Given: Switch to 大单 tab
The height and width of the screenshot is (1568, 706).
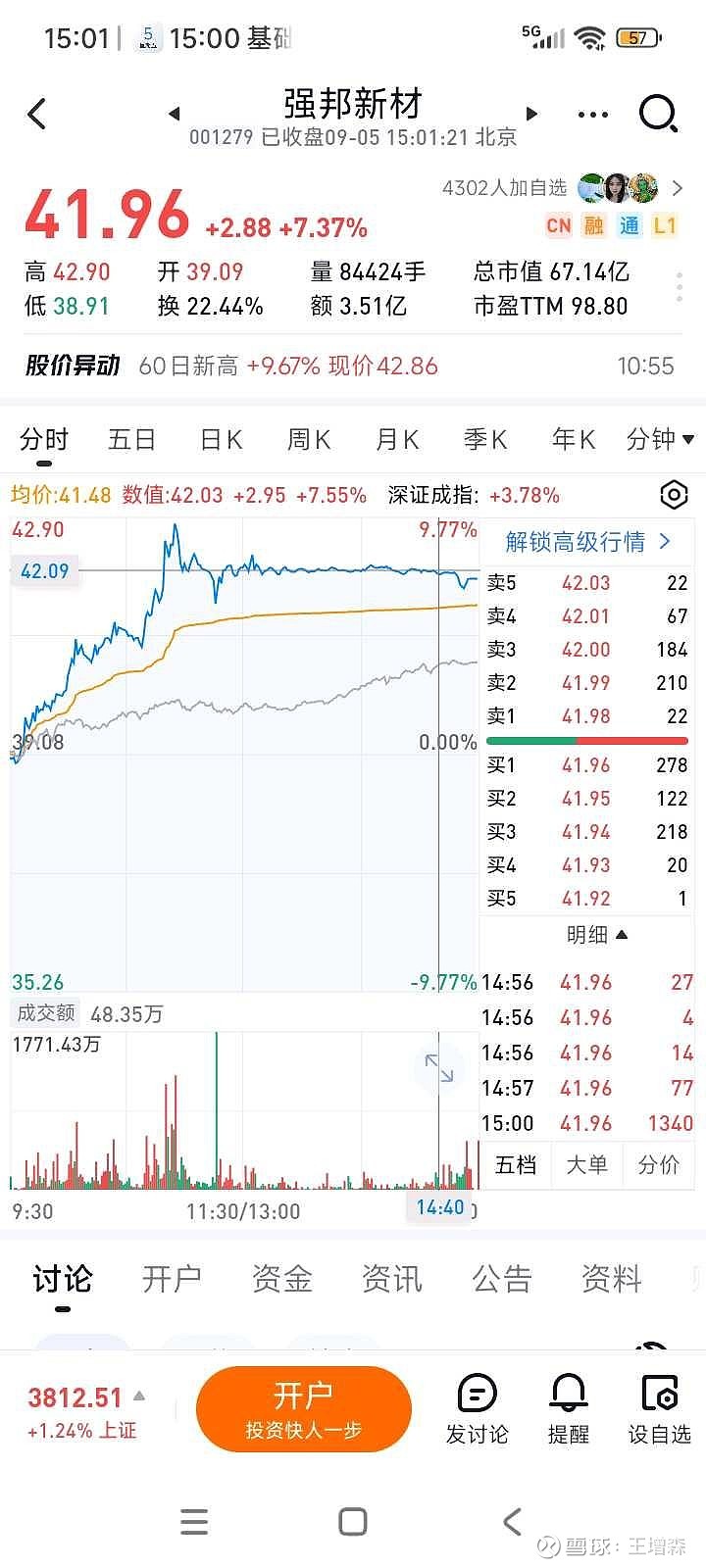Looking at the screenshot, I should (x=586, y=1164).
